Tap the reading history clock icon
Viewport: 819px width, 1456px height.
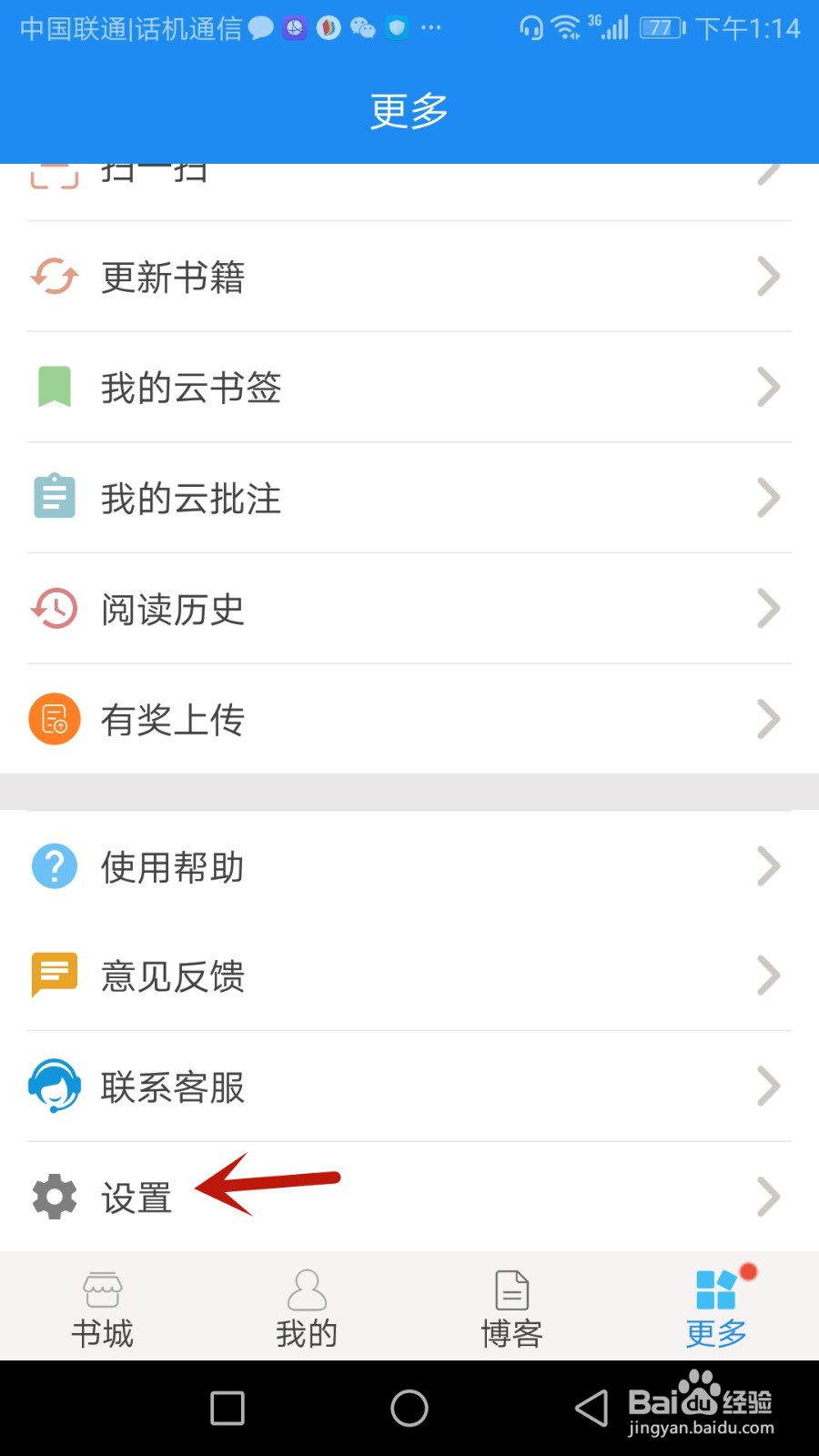click(x=54, y=609)
